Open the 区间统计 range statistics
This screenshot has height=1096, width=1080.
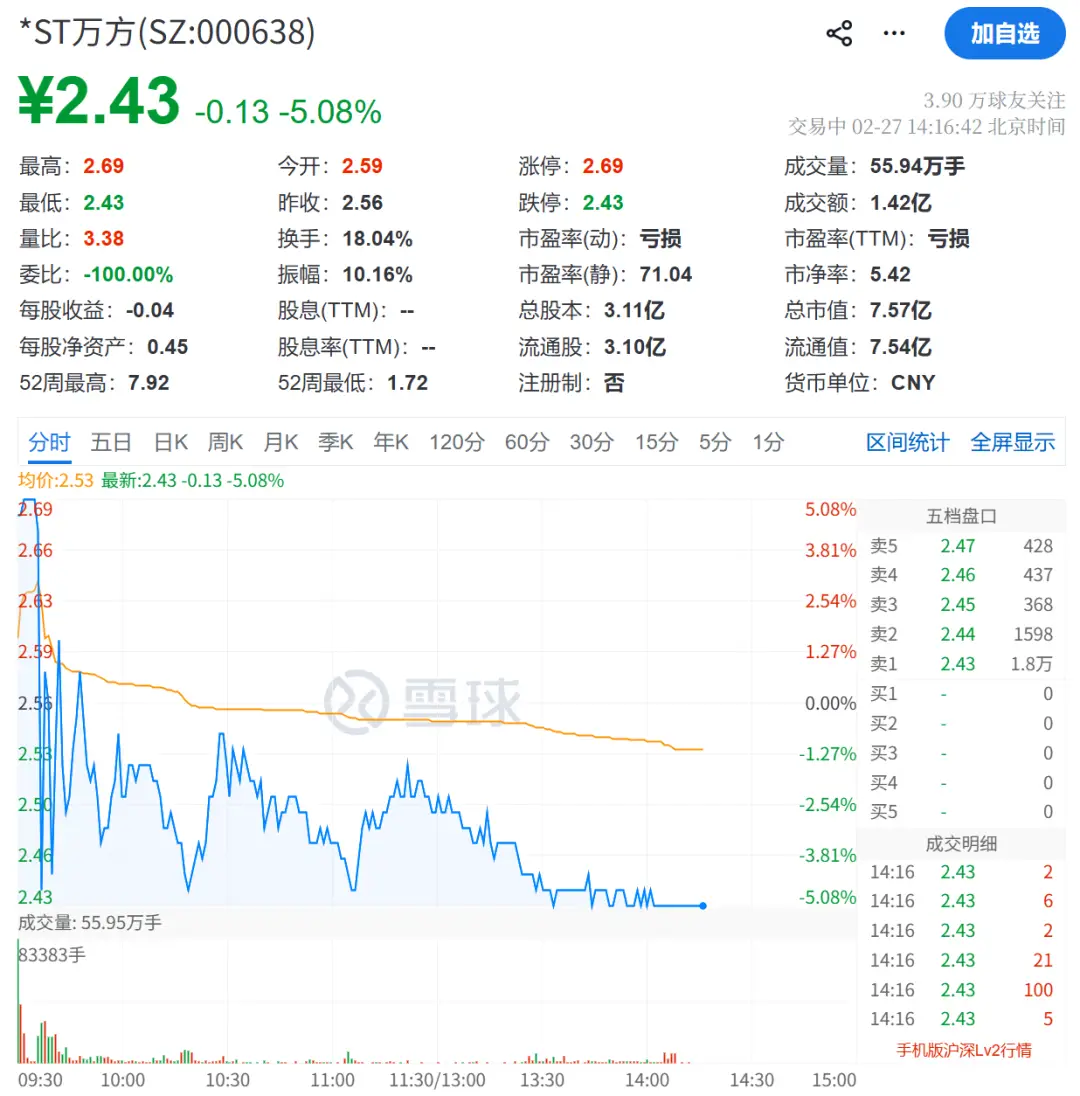906,442
